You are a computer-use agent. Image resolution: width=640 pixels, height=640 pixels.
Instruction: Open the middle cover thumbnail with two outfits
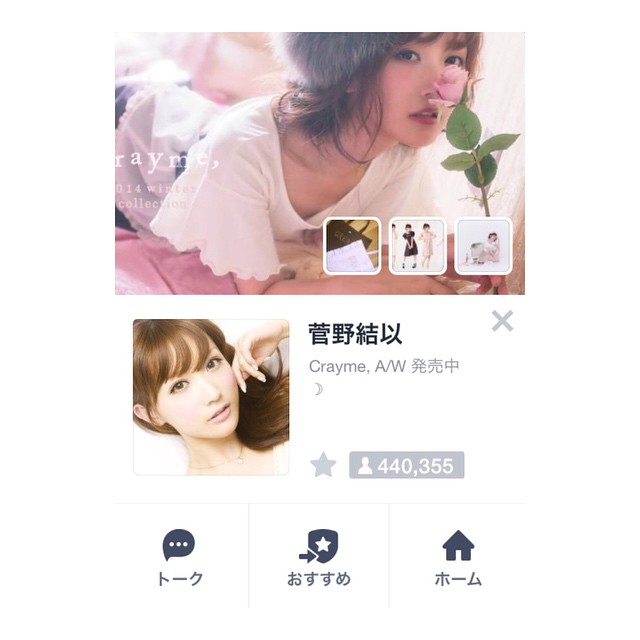tap(417, 245)
